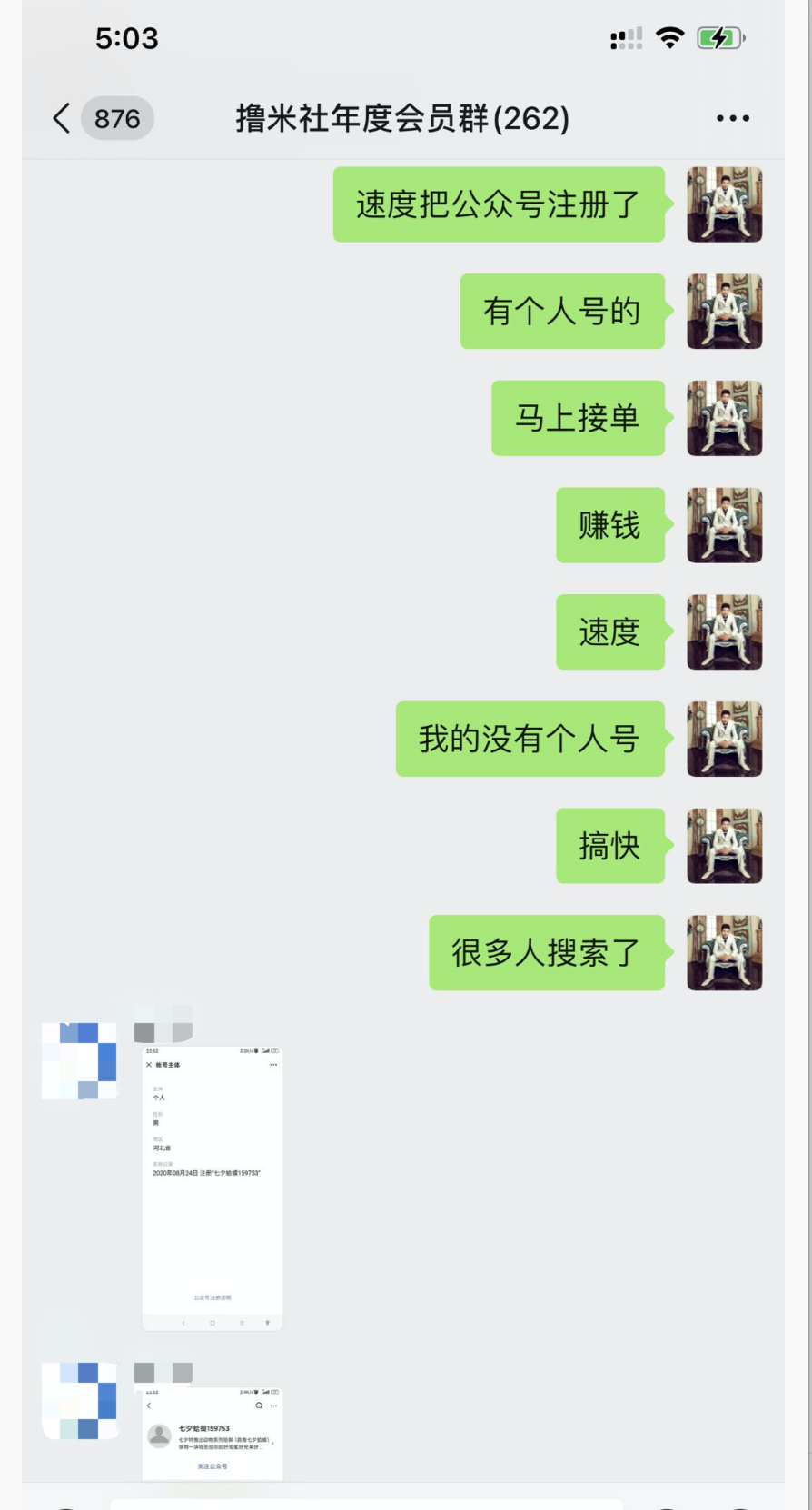Open blurred avatar beside the 帐号主体 image
Image resolution: width=812 pixels, height=1510 pixels.
(80, 1060)
